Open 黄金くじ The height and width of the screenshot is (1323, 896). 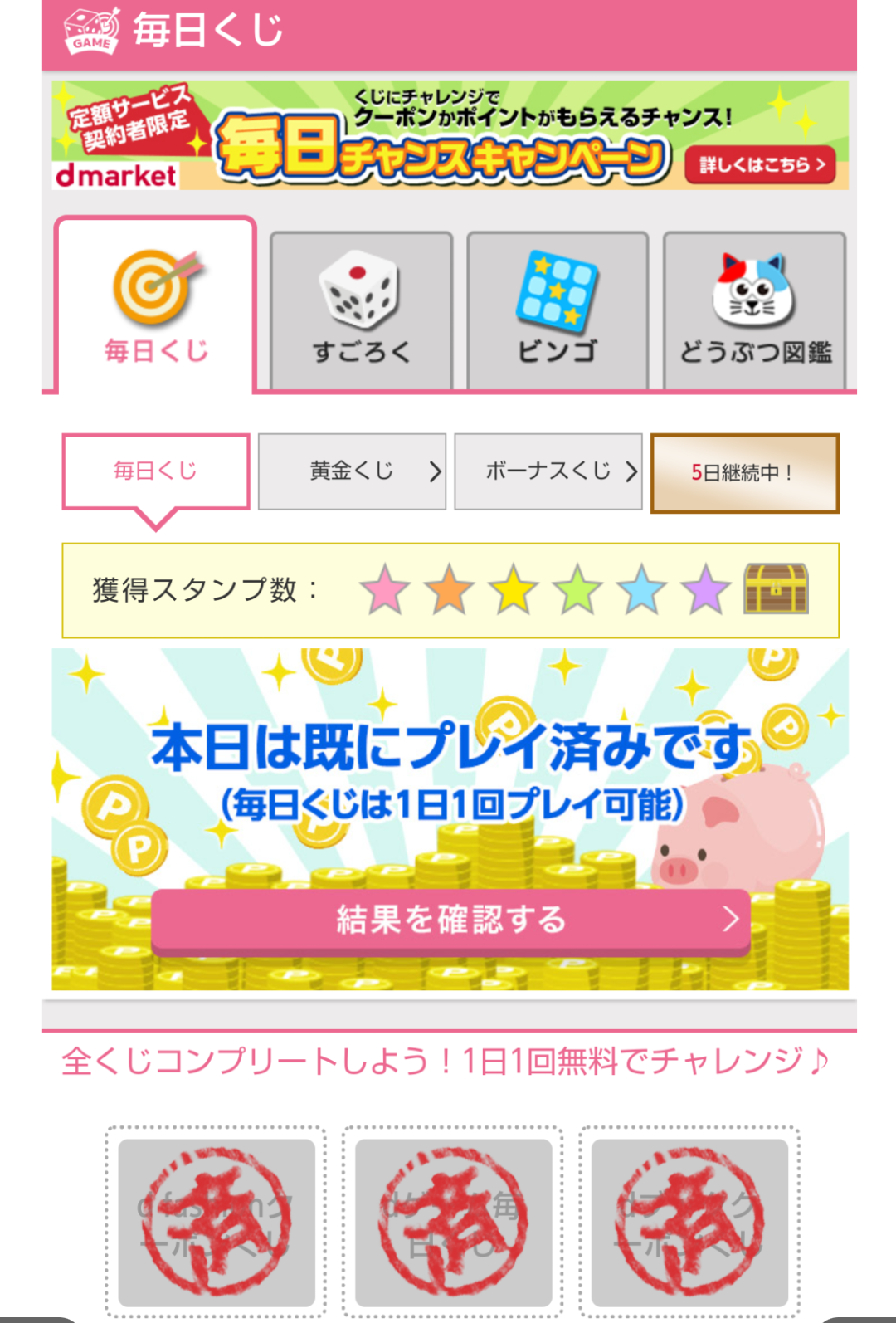[x=352, y=471]
